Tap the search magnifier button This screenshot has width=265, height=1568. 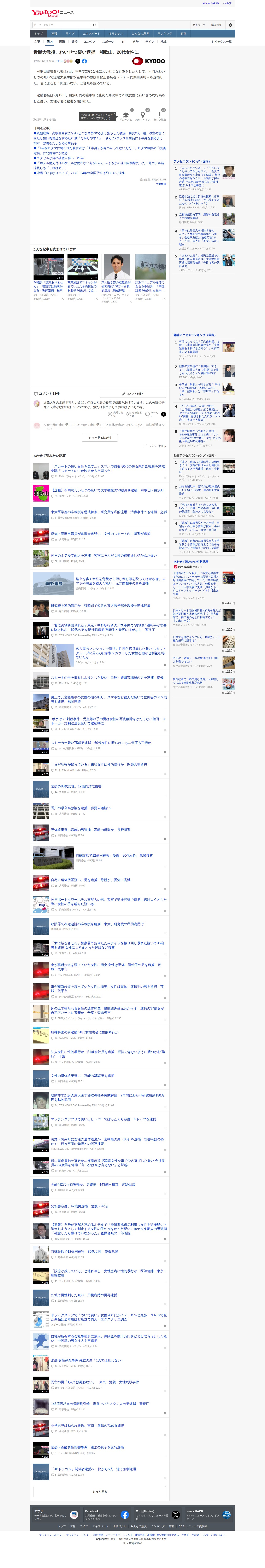[94, 25]
